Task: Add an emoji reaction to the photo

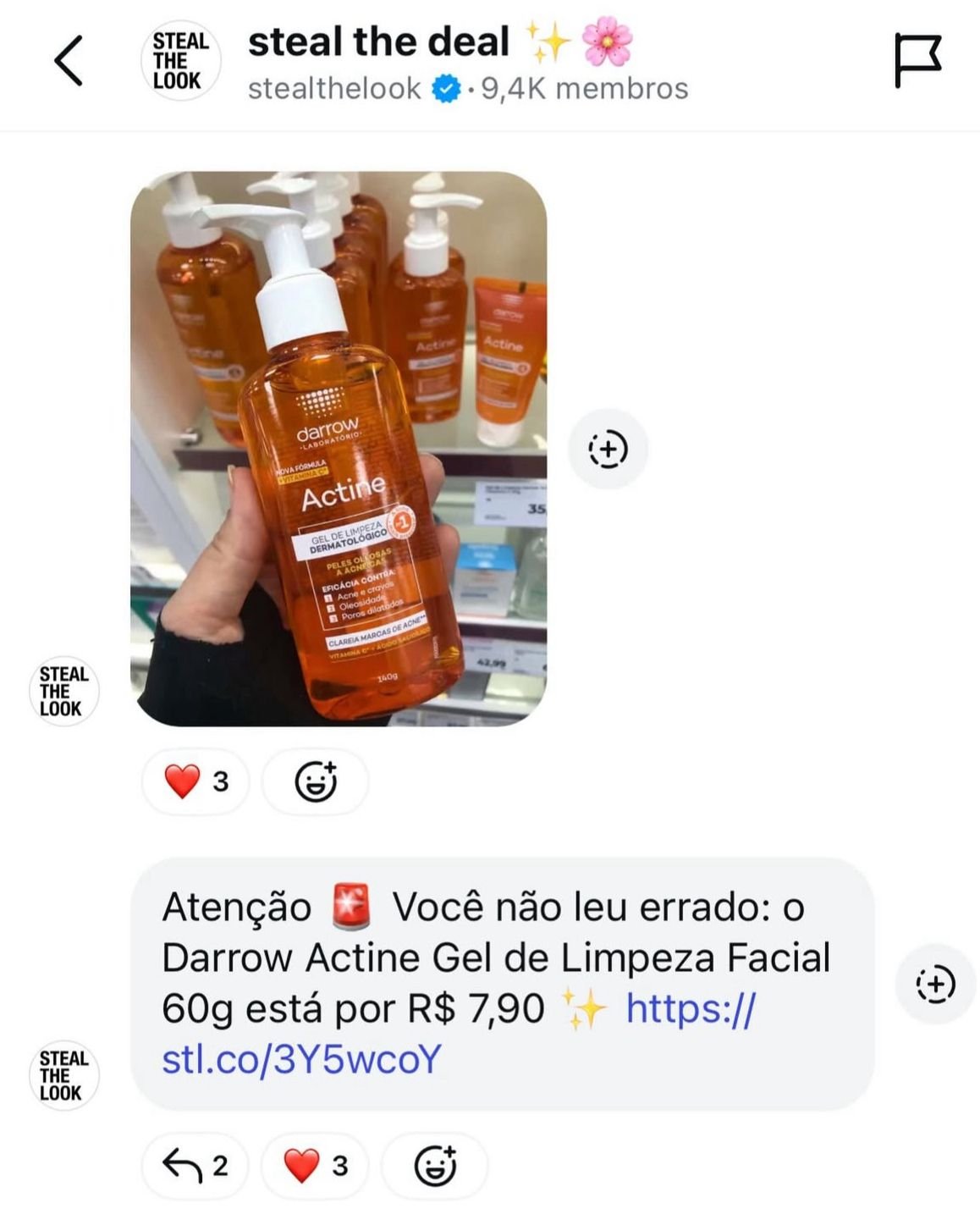Action: click(315, 781)
